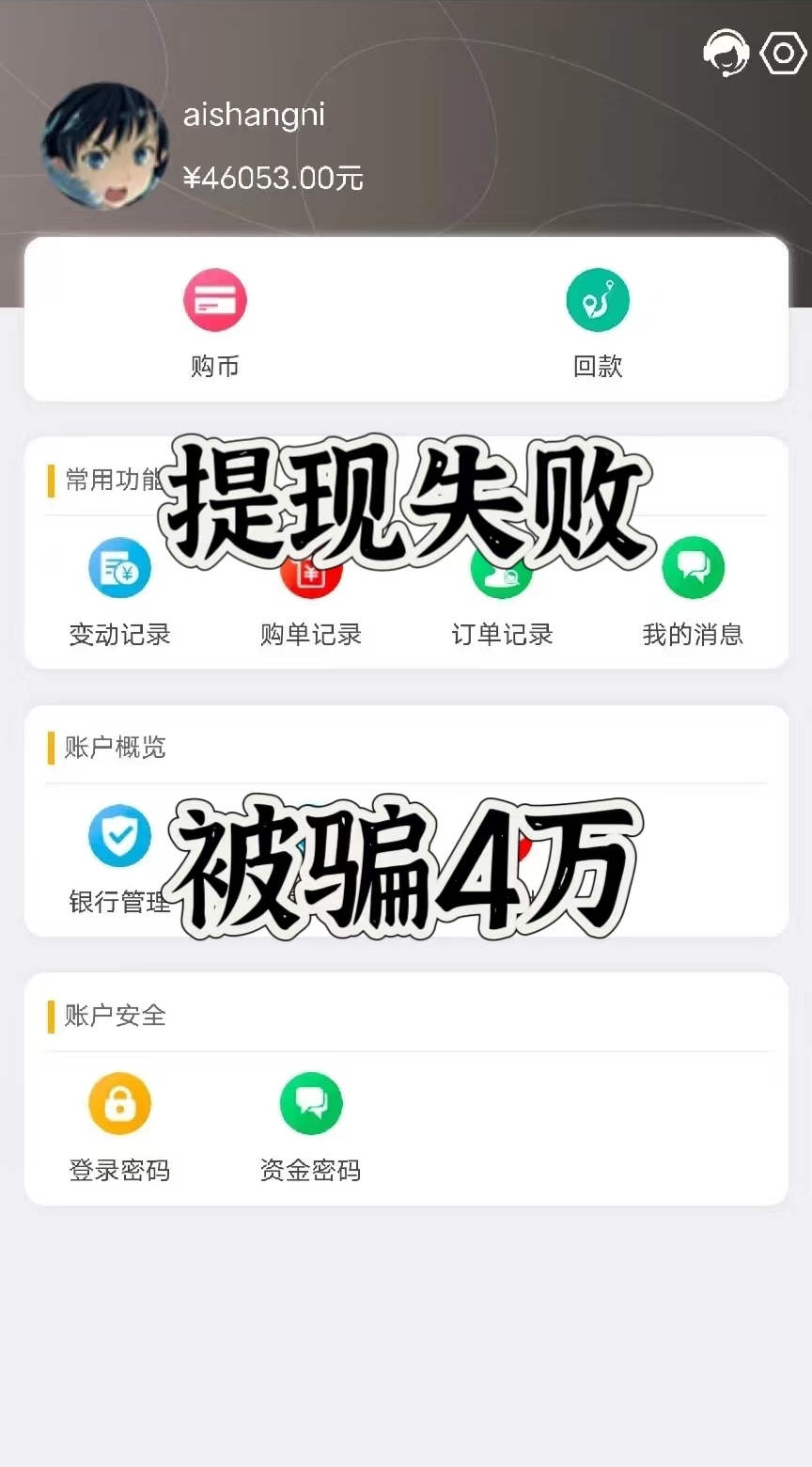This screenshot has height=1467, width=812.
Task: Check the 我的消息 (My Messages) chat icon
Action: point(694,568)
